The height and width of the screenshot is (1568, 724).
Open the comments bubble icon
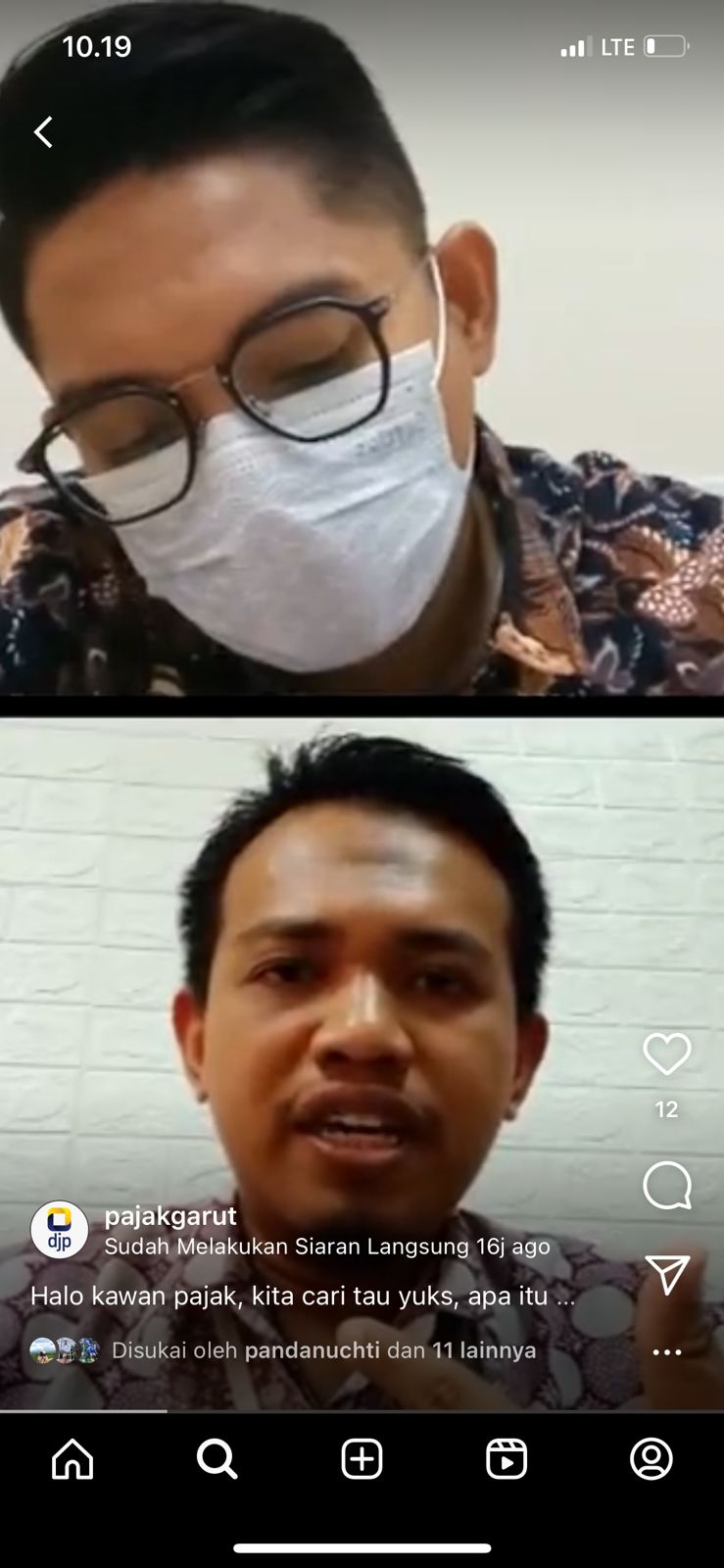pos(667,1186)
